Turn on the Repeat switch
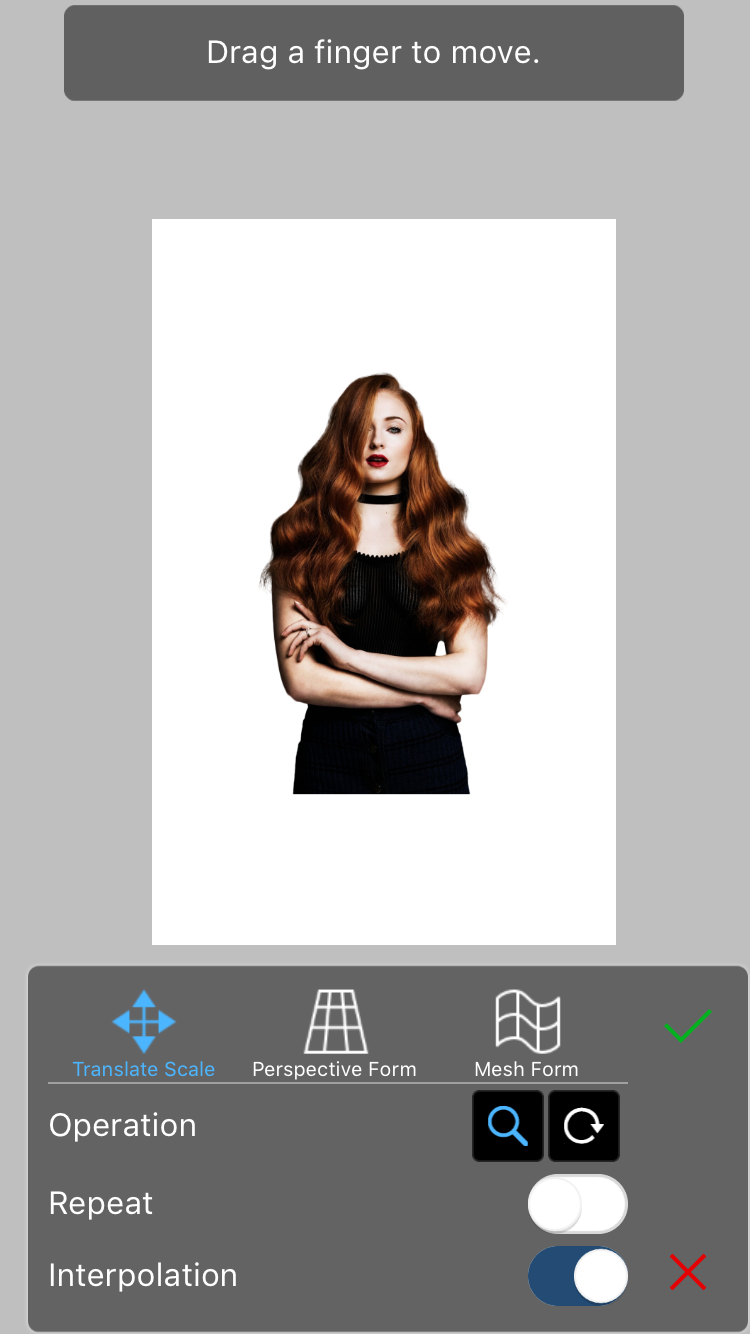The height and width of the screenshot is (1334, 750). (x=578, y=1204)
